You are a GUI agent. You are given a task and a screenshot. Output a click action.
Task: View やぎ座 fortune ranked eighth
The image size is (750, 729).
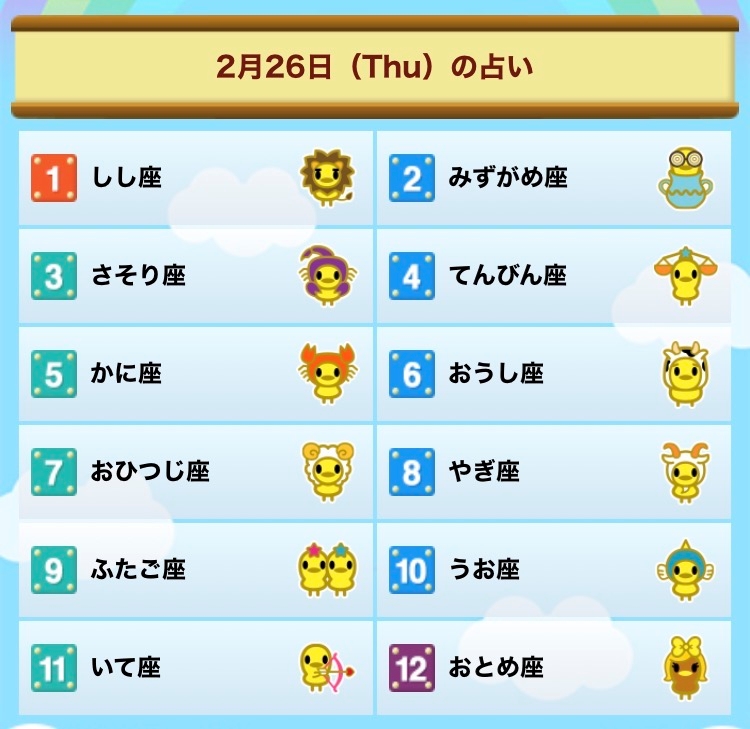554,472
